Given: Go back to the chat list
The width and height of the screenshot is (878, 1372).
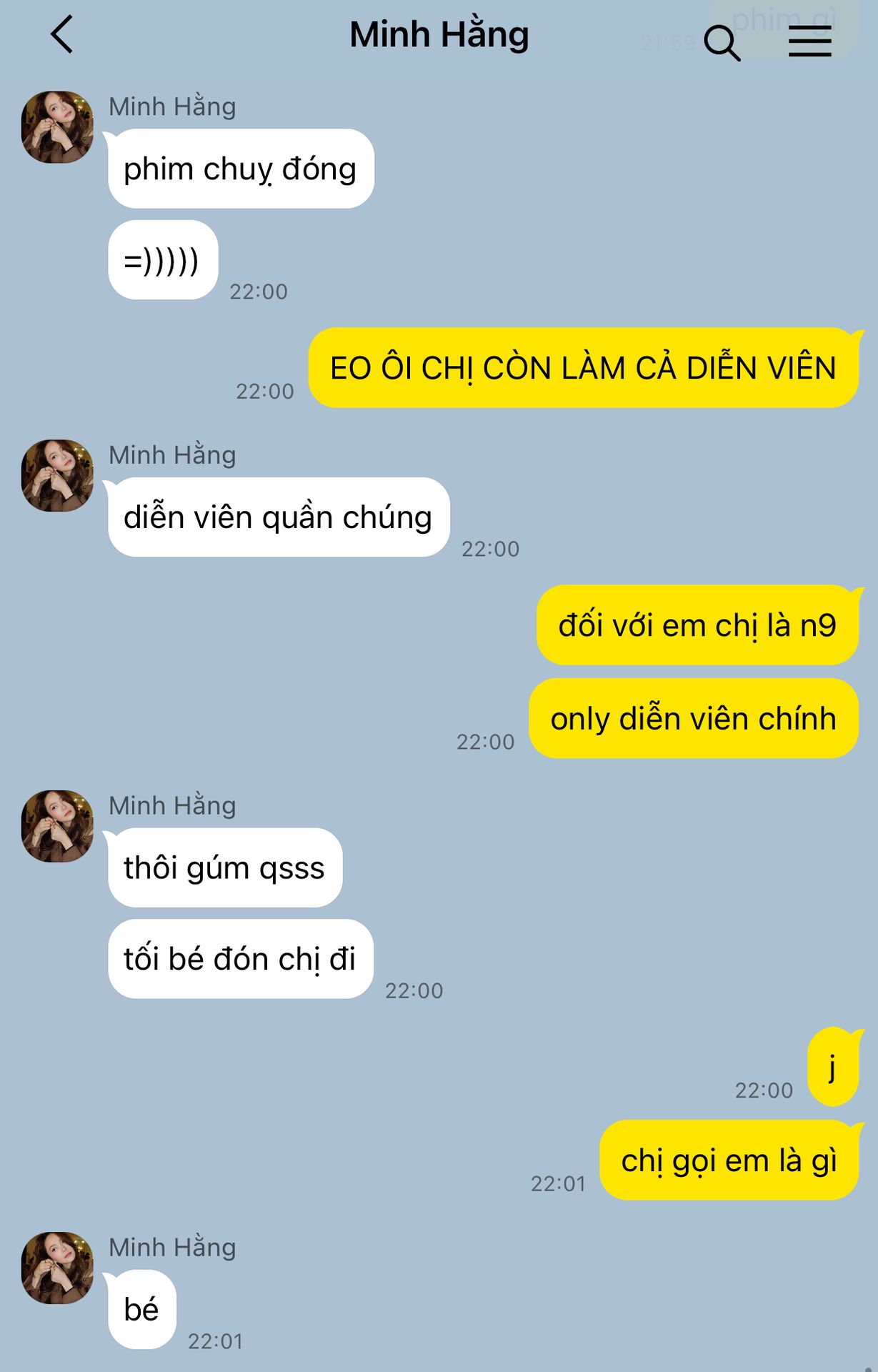Looking at the screenshot, I should click(62, 35).
